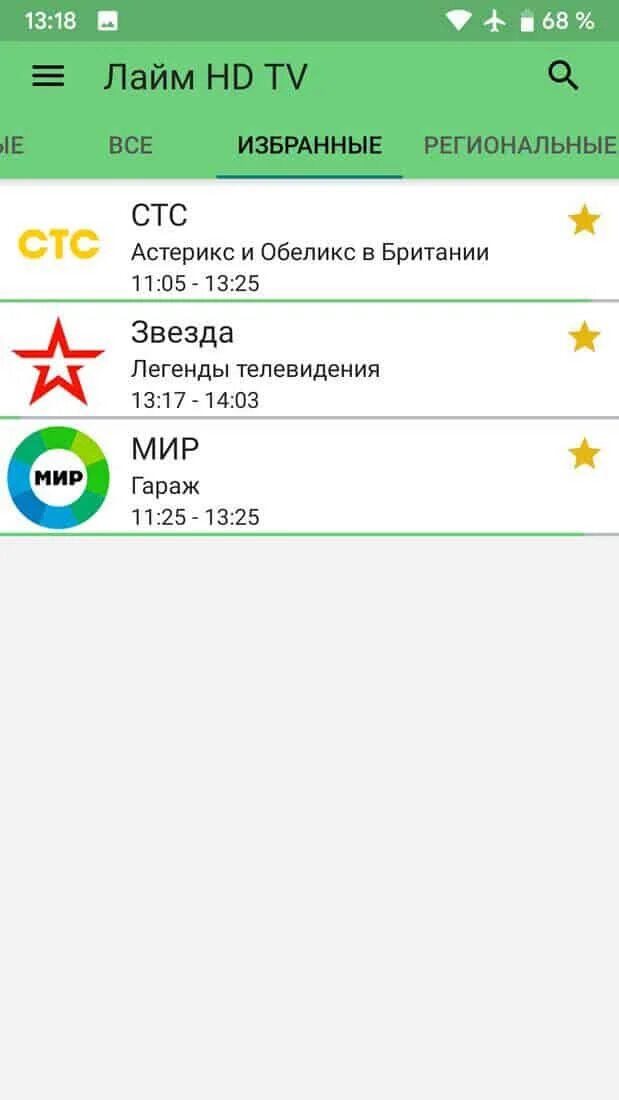The image size is (619, 1100).
Task: Remove СТС from favorites star
Action: (584, 220)
